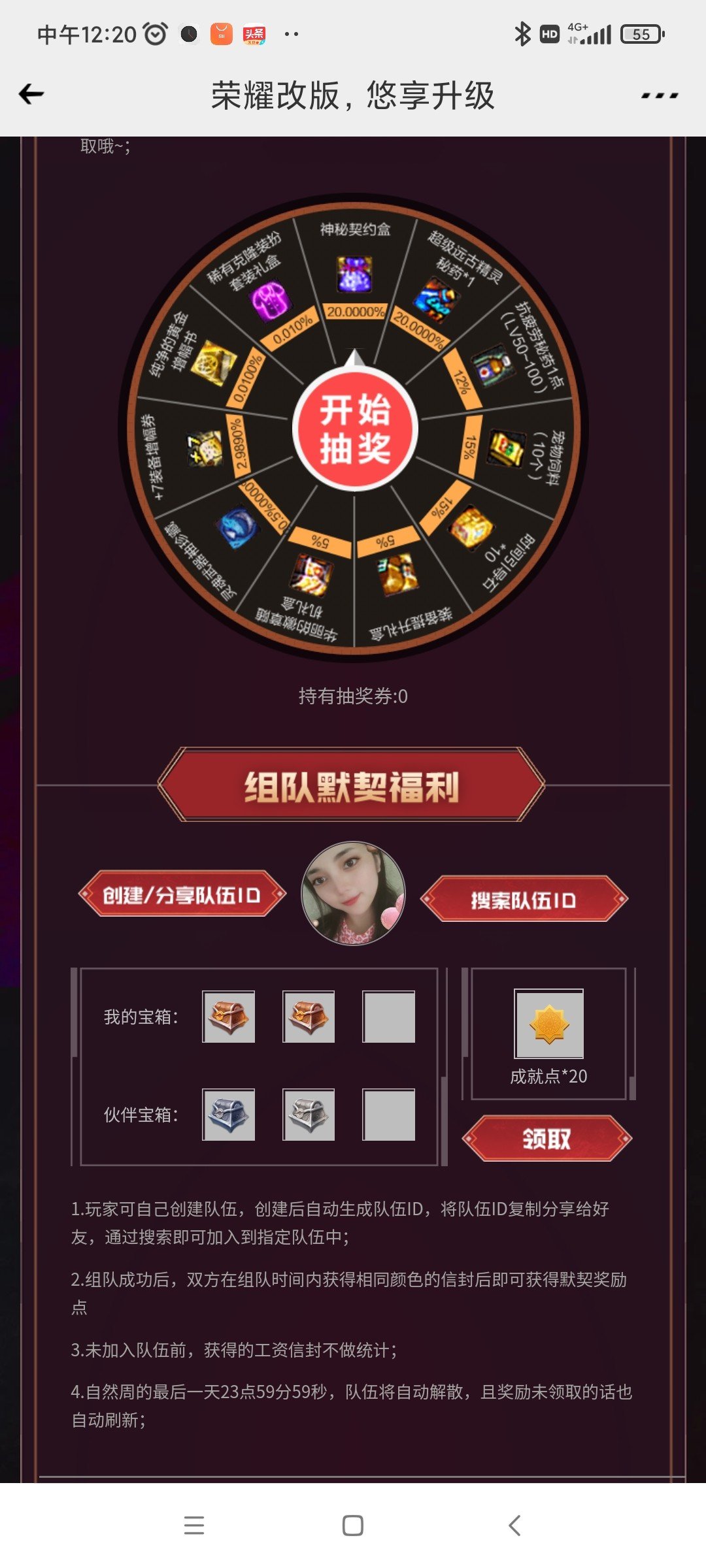Tap 搜索队伍ID button
Image resolution: width=706 pixels, height=1568 pixels.
(x=524, y=900)
